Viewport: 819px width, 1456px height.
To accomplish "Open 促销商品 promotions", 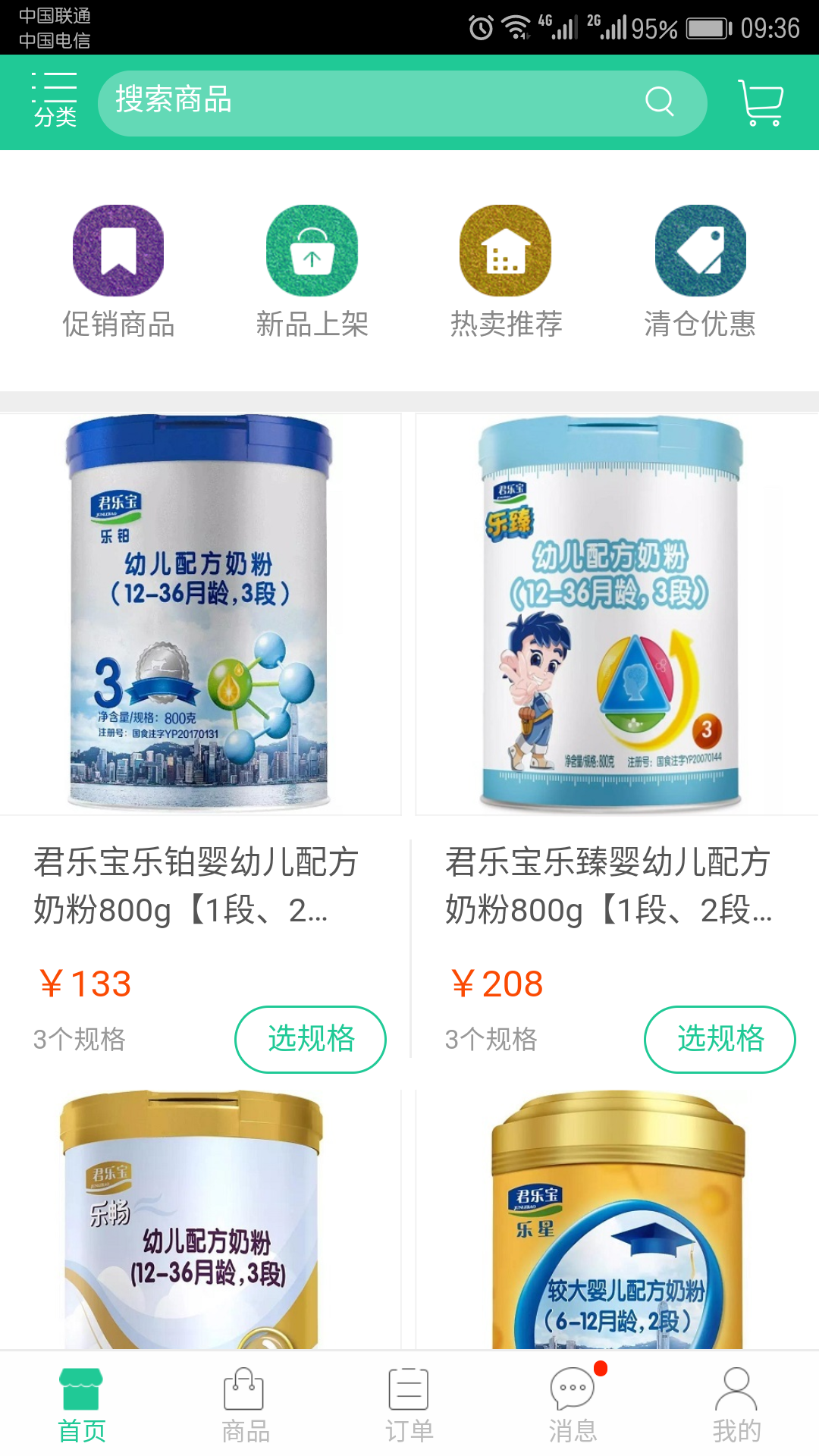I will tap(118, 271).
